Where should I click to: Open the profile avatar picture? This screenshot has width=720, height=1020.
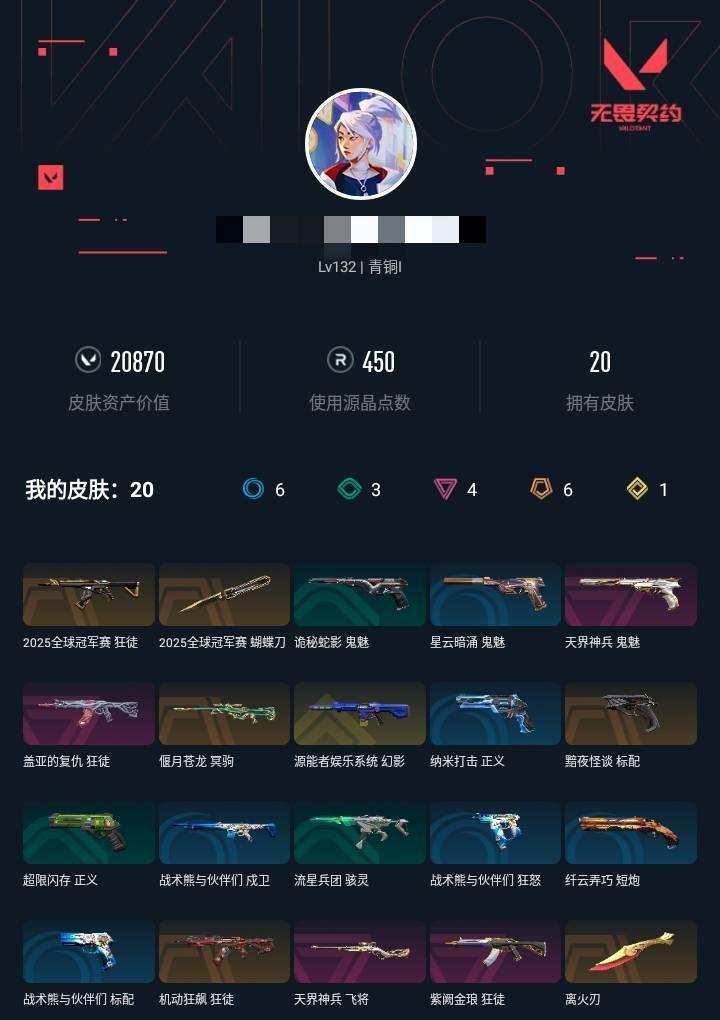coord(360,142)
